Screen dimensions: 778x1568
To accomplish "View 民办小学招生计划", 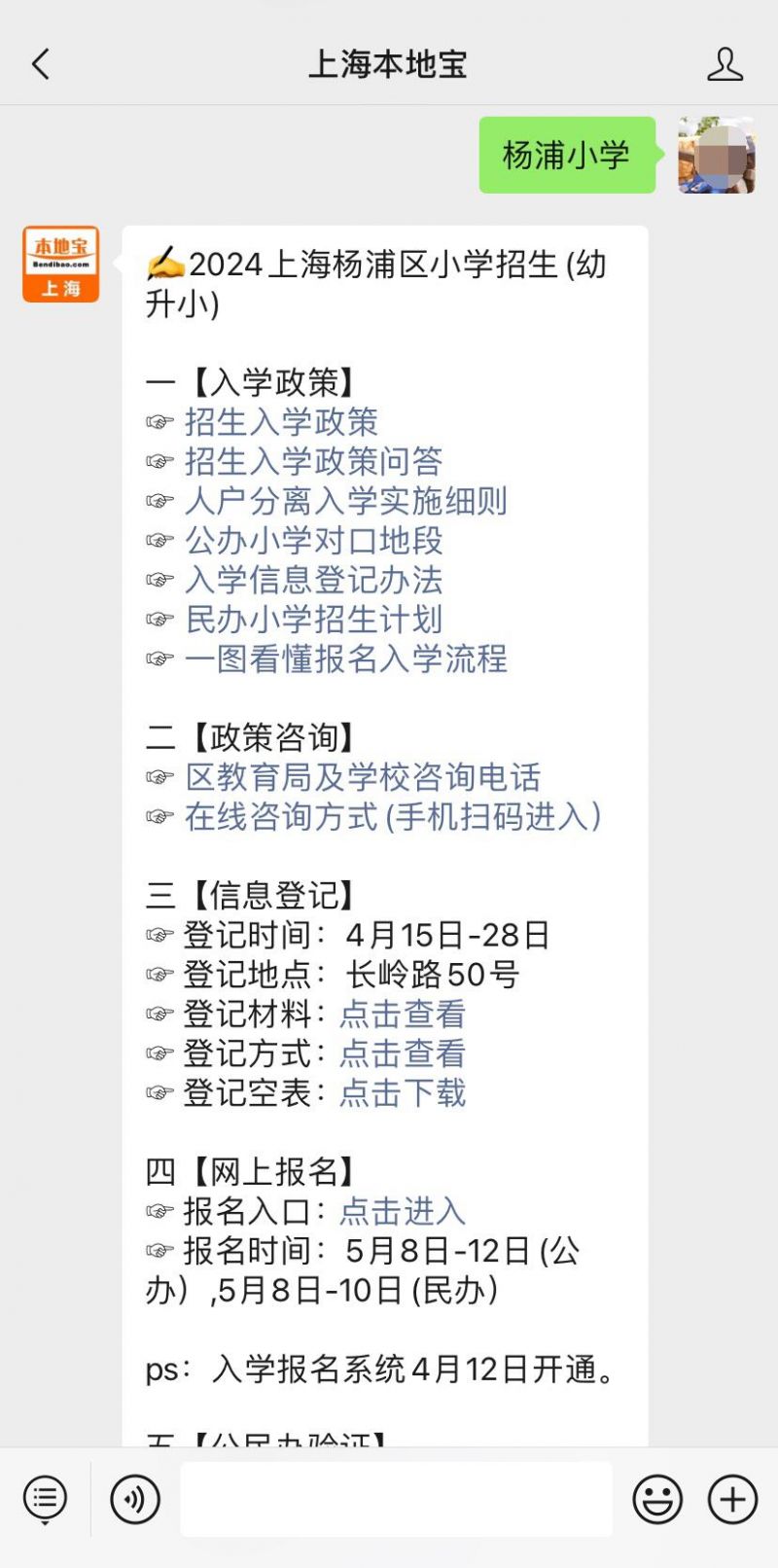I will click(x=313, y=620).
